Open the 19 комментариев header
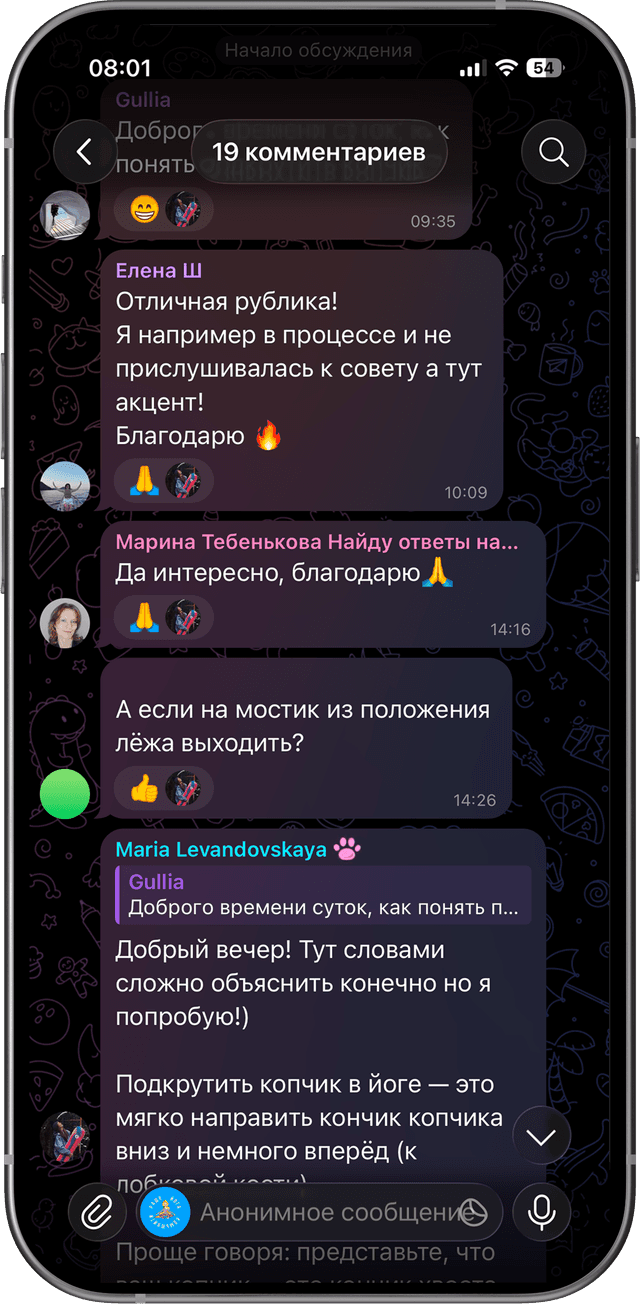The image size is (640, 1304). 318,152
